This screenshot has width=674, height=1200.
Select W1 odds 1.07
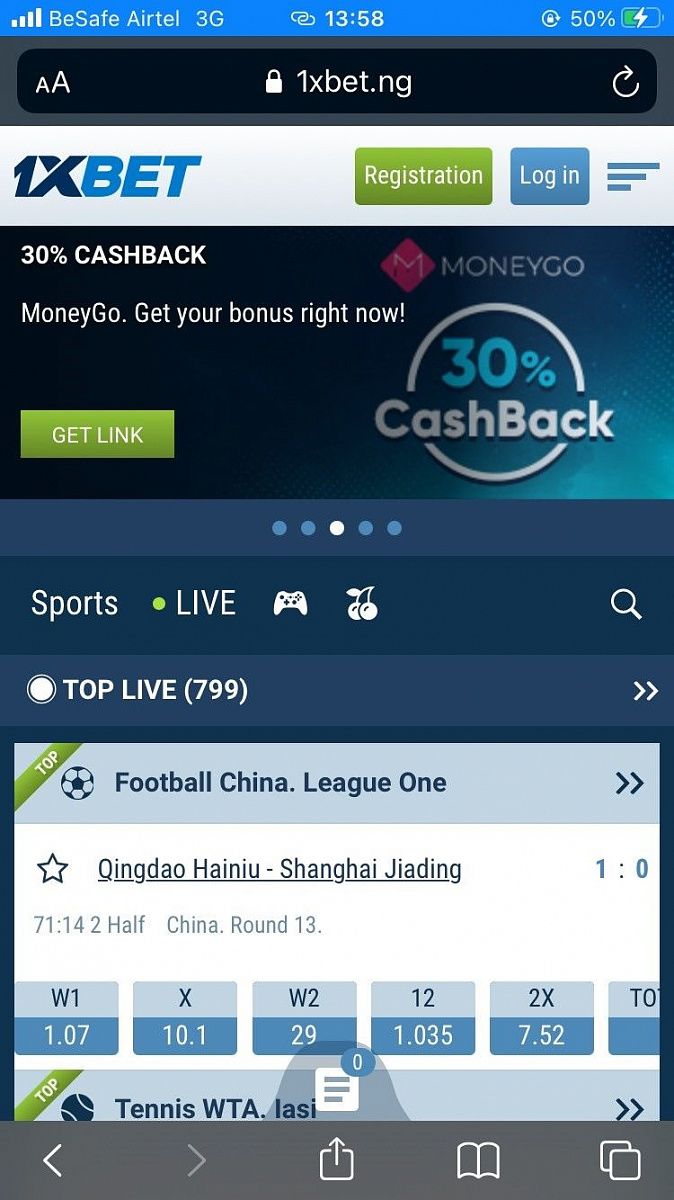(67, 1018)
